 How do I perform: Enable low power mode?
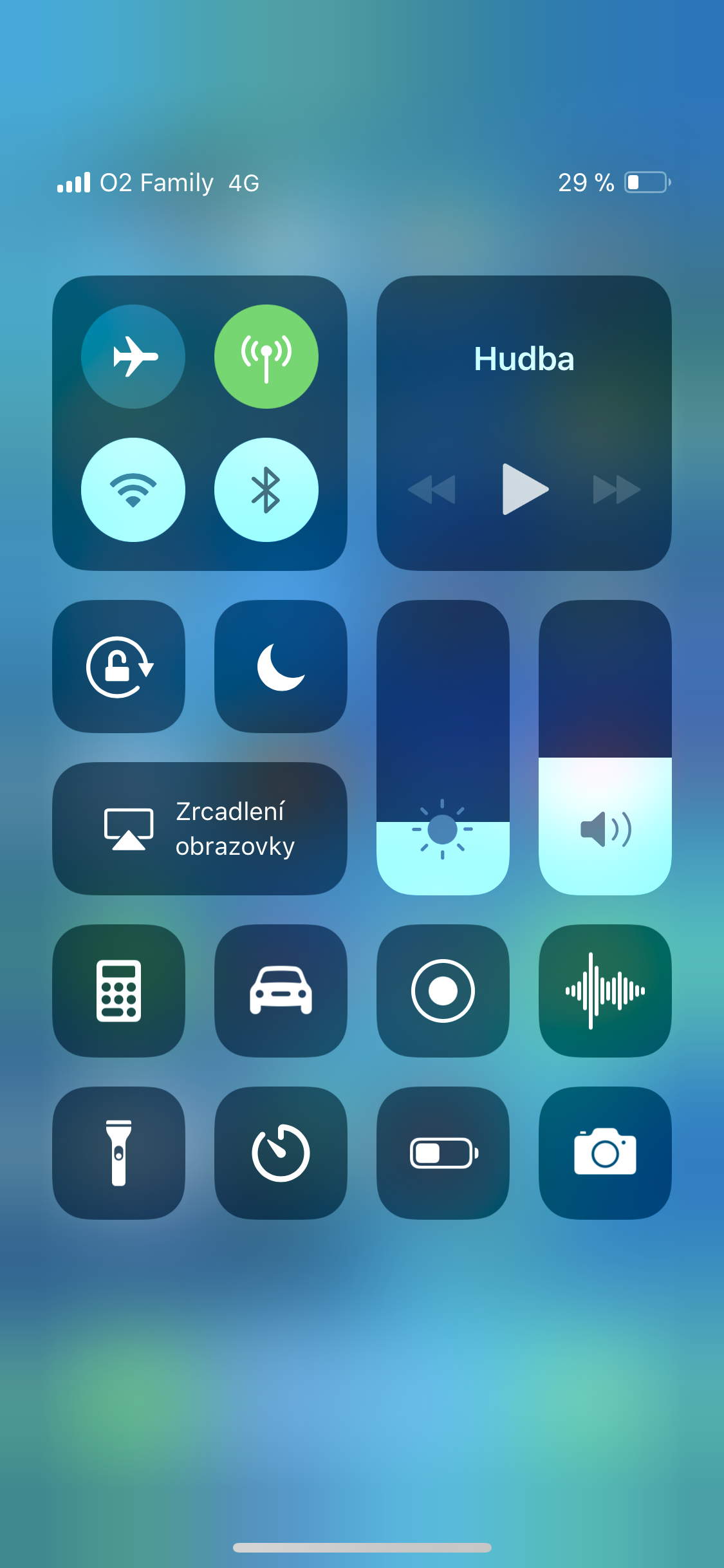443,1153
